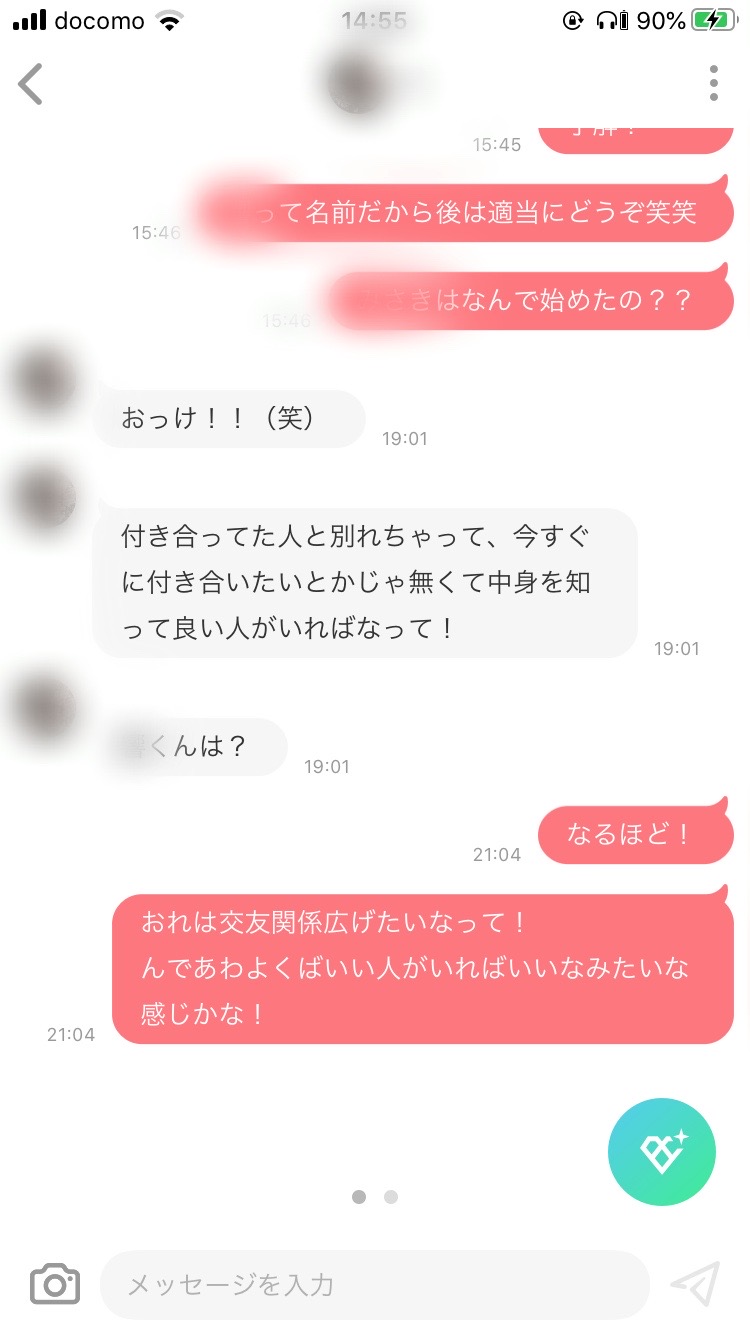Send the message with the paper plane
Screen dimensions: 750x1334
pyautogui.click(x=695, y=1284)
